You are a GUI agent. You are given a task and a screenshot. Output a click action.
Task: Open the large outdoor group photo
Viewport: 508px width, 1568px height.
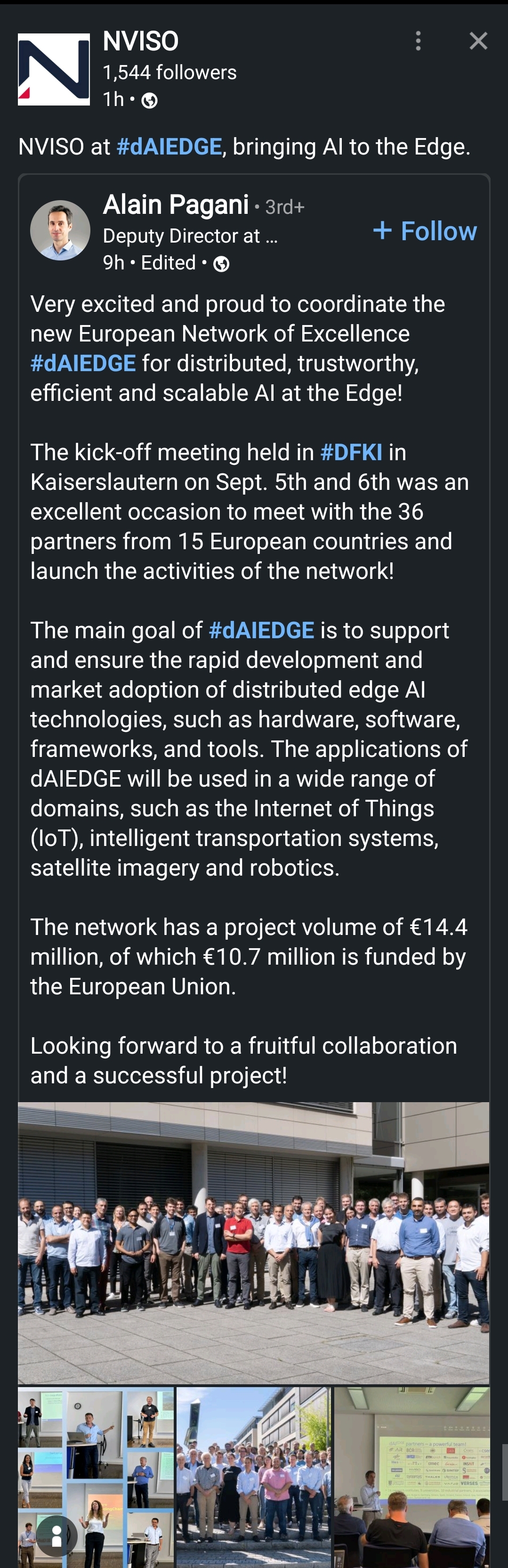pos(253,1242)
